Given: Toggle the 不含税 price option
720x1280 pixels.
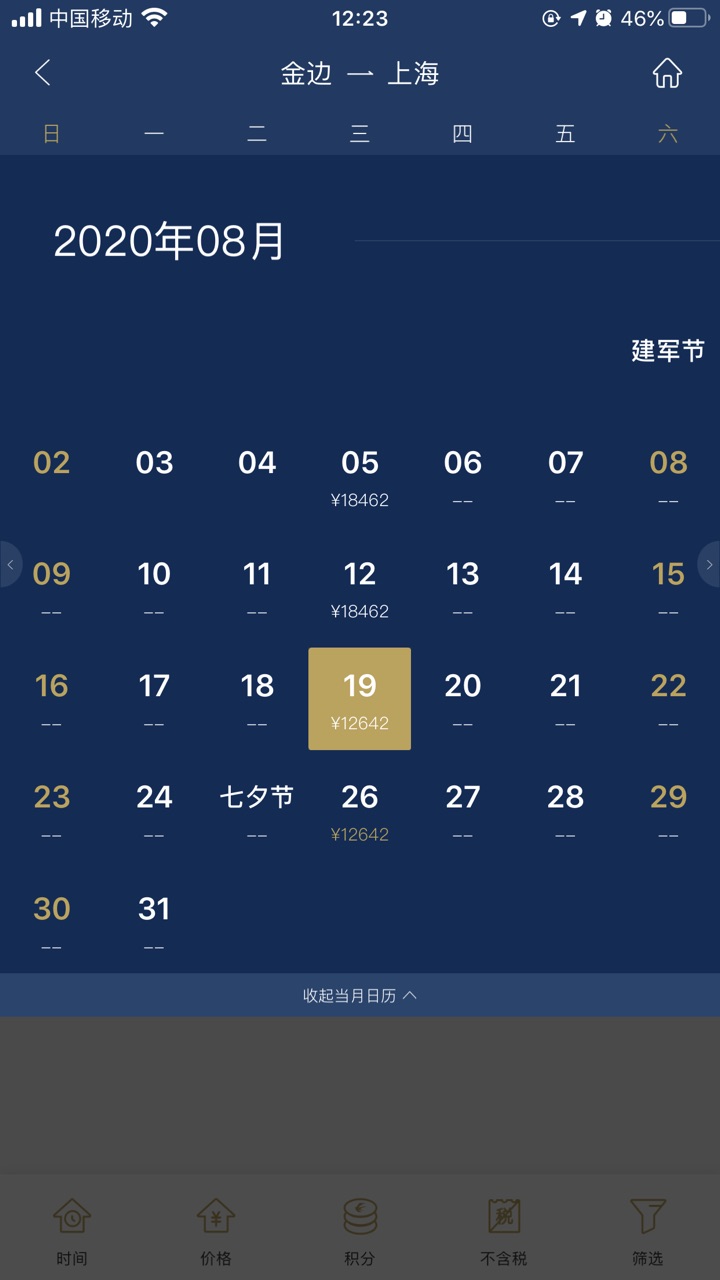Looking at the screenshot, I should [x=504, y=1230].
